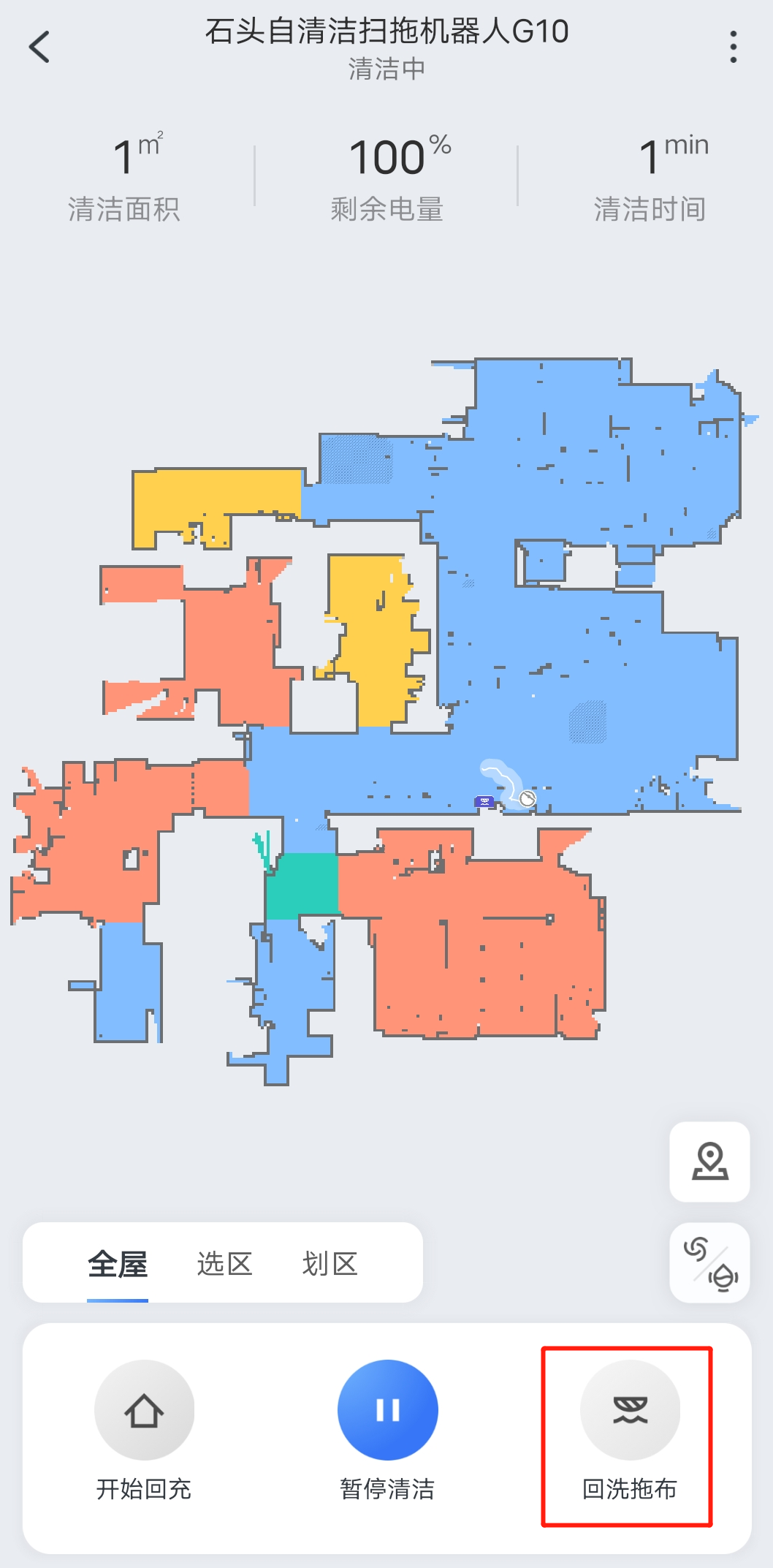Open suction and water level settings

[709, 1262]
